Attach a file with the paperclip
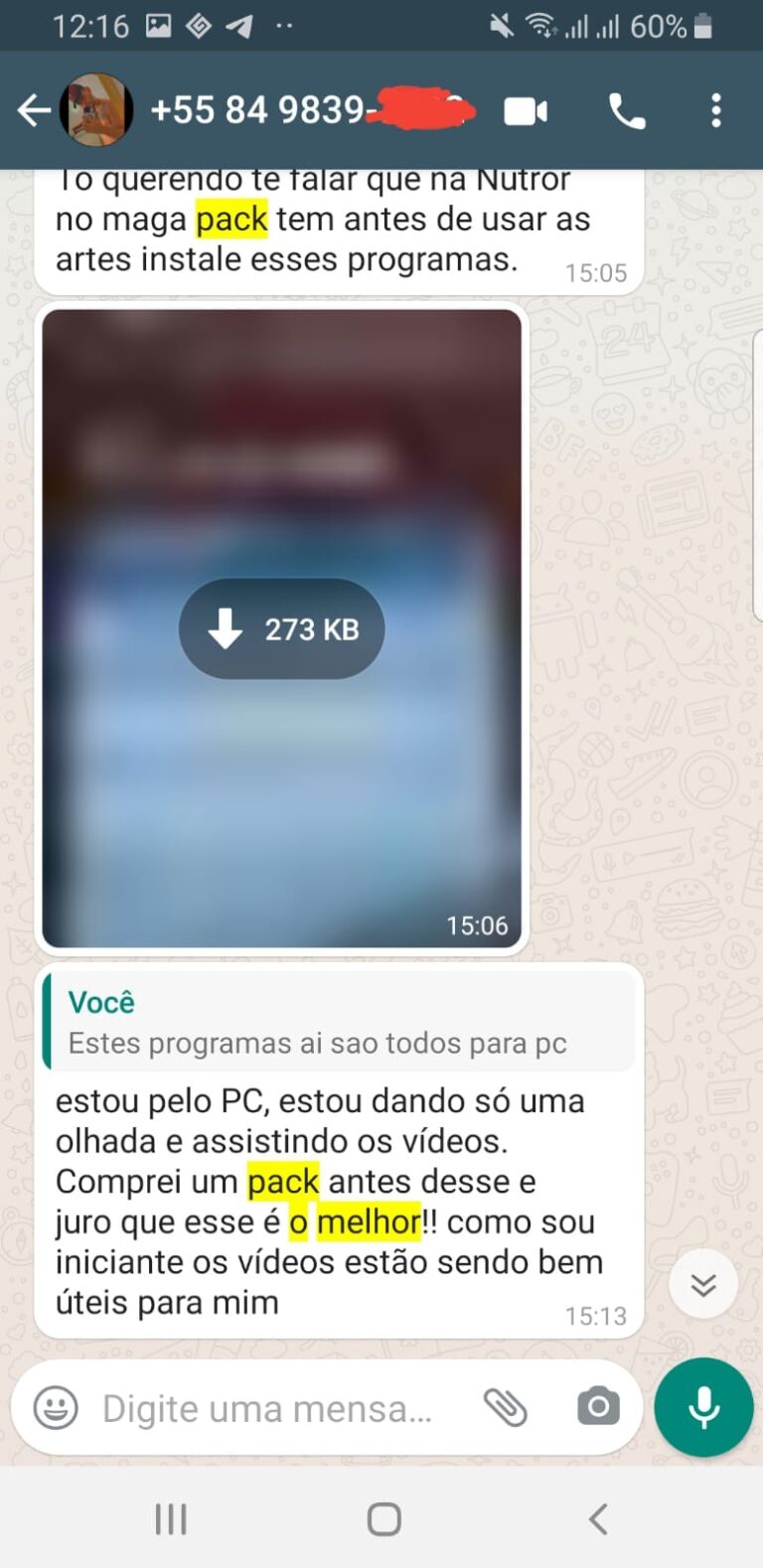Viewport: 763px width, 1568px height. pos(505,1408)
